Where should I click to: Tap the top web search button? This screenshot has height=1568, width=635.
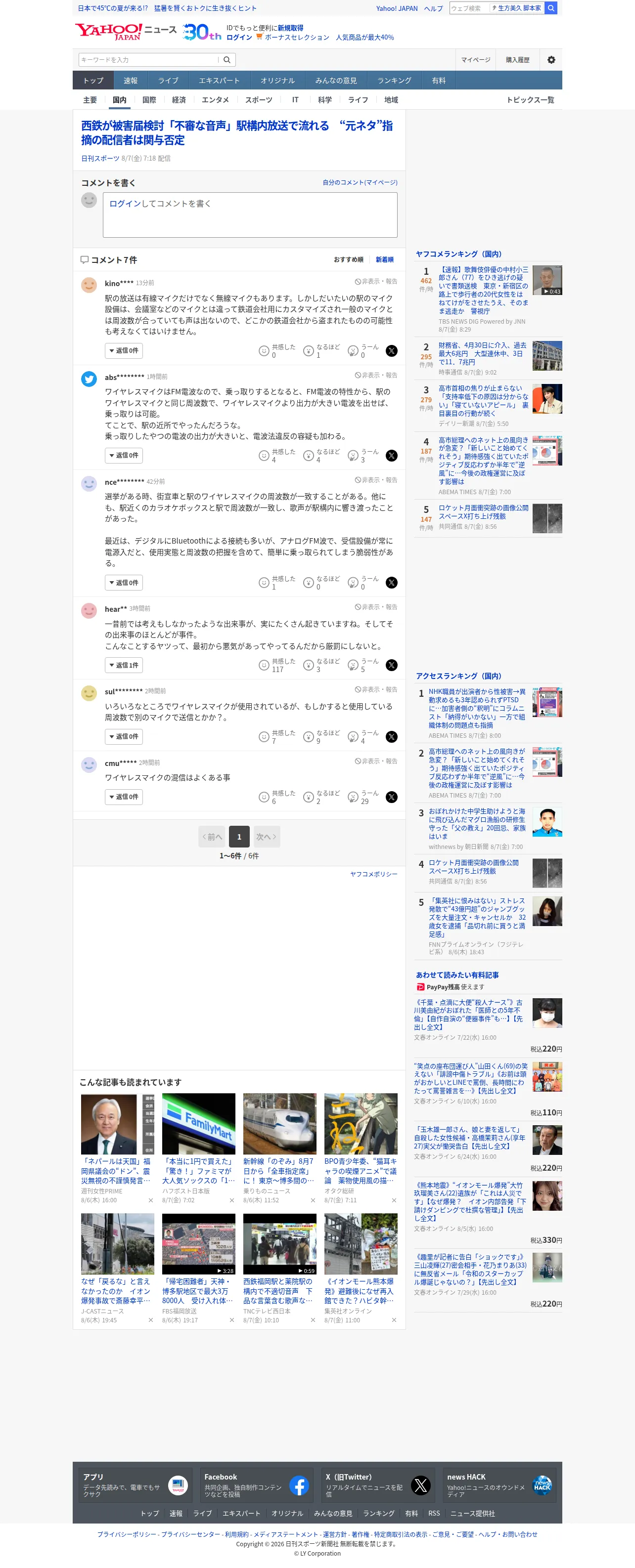pyautogui.click(x=550, y=8)
